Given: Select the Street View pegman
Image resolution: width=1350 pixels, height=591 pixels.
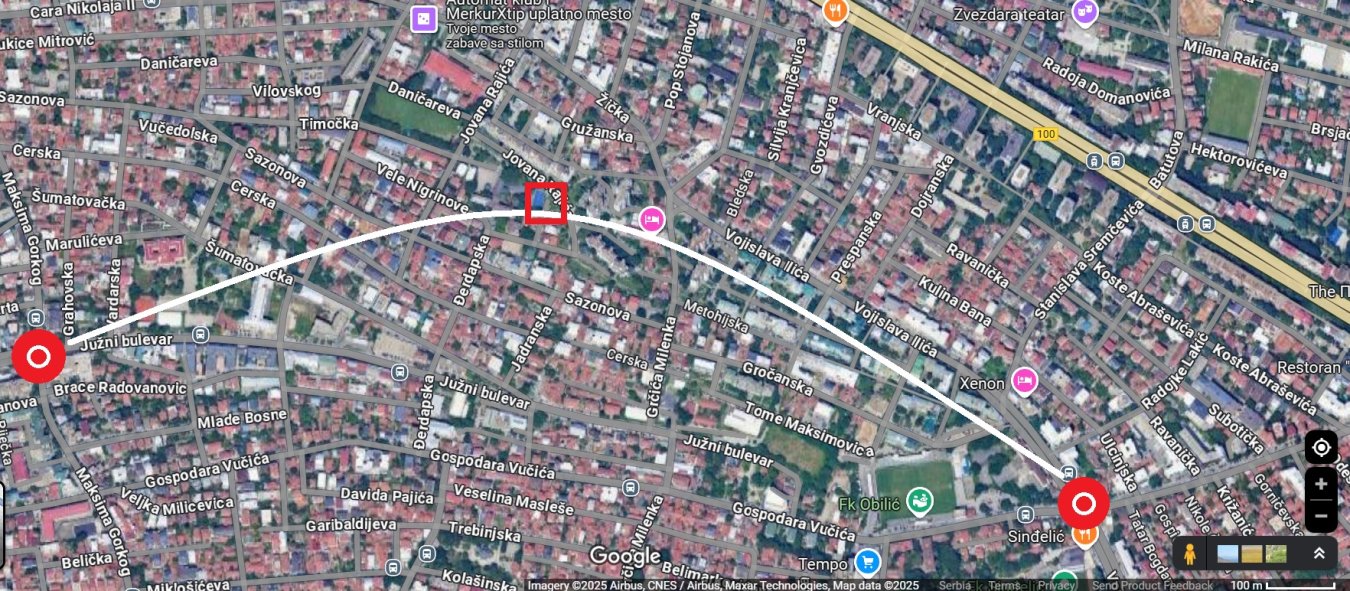Looking at the screenshot, I should 1189,553.
